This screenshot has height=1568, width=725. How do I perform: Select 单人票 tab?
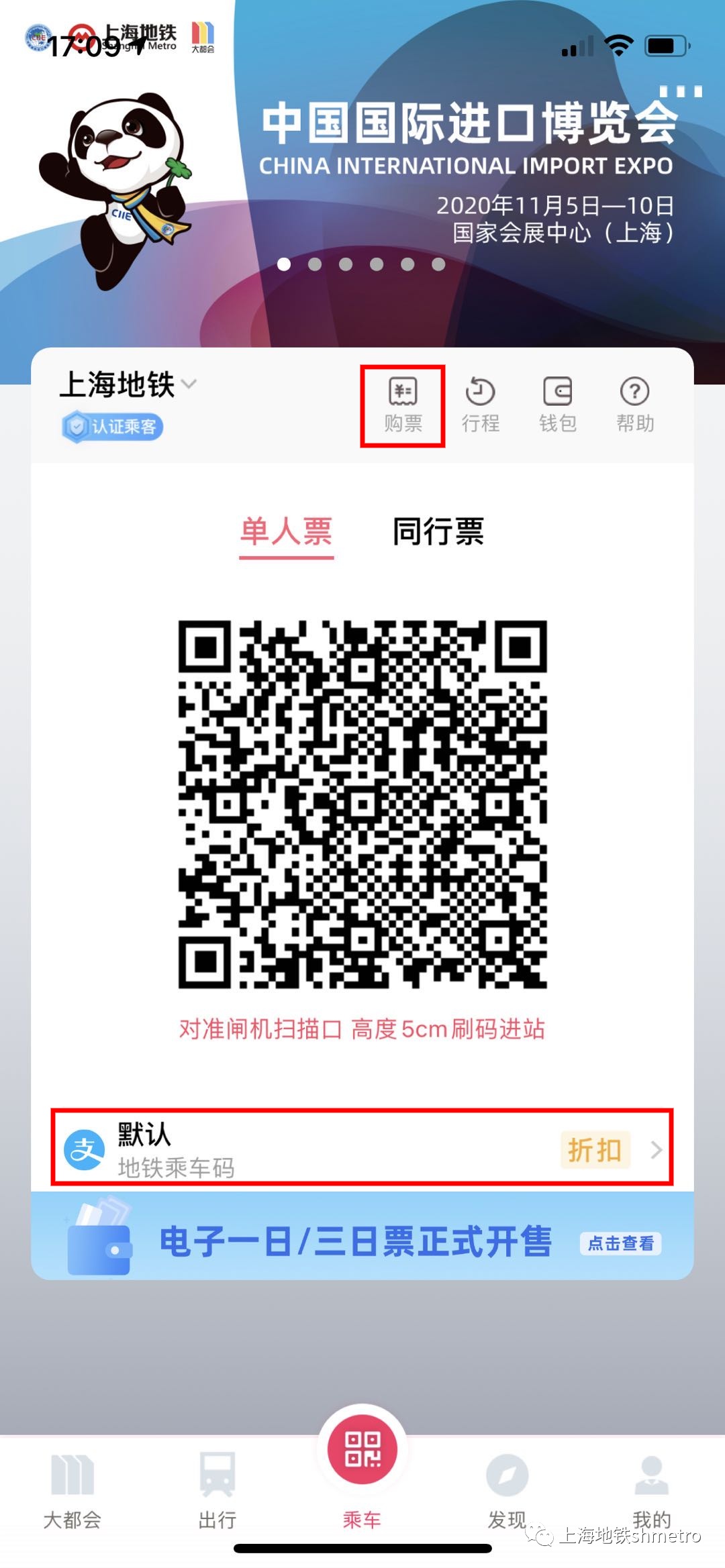click(287, 533)
